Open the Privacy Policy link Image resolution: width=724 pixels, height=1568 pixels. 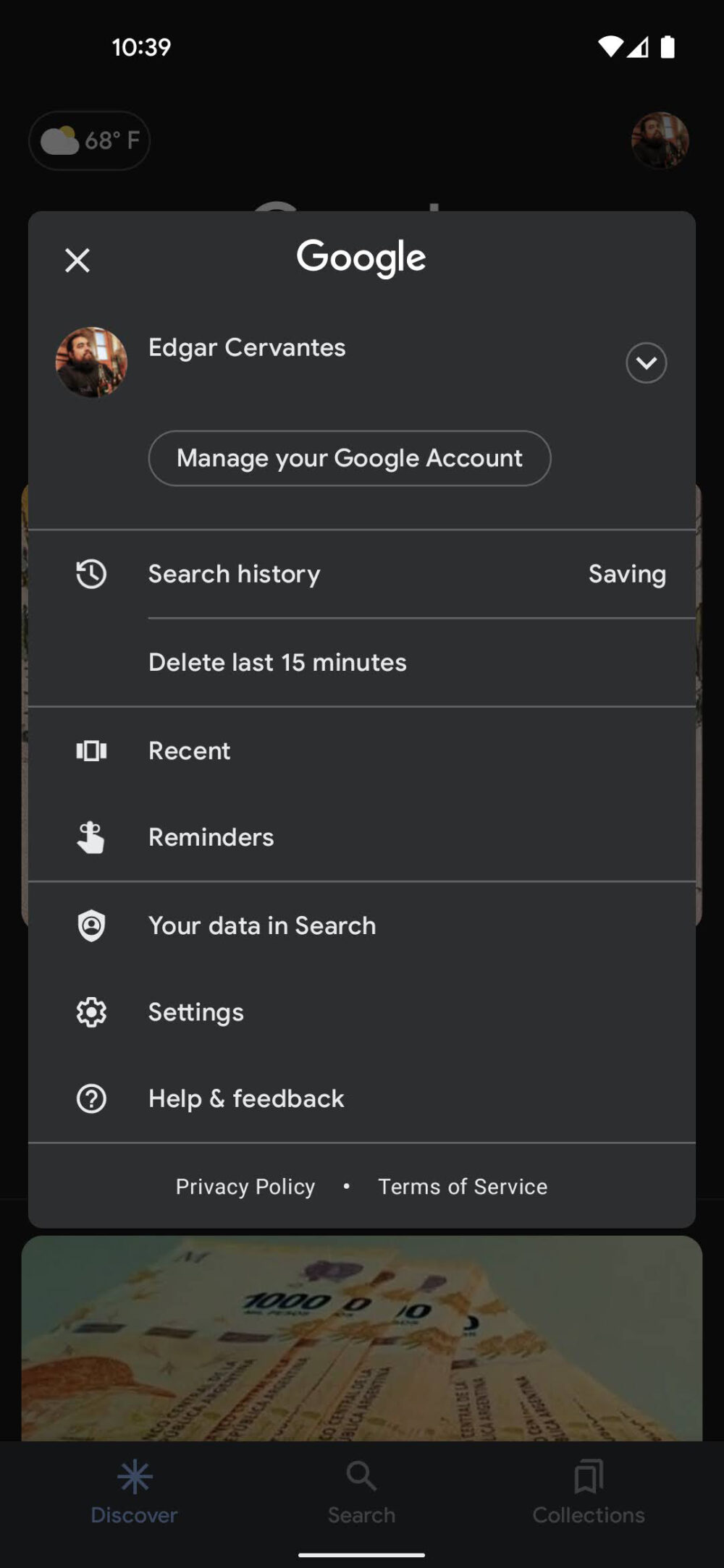pos(245,1186)
